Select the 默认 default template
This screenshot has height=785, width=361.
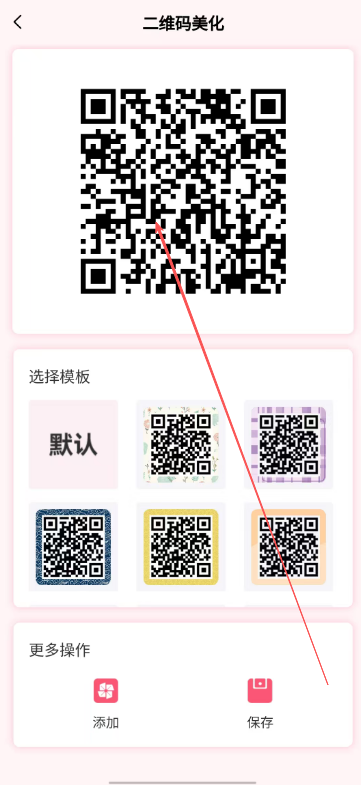(73, 445)
